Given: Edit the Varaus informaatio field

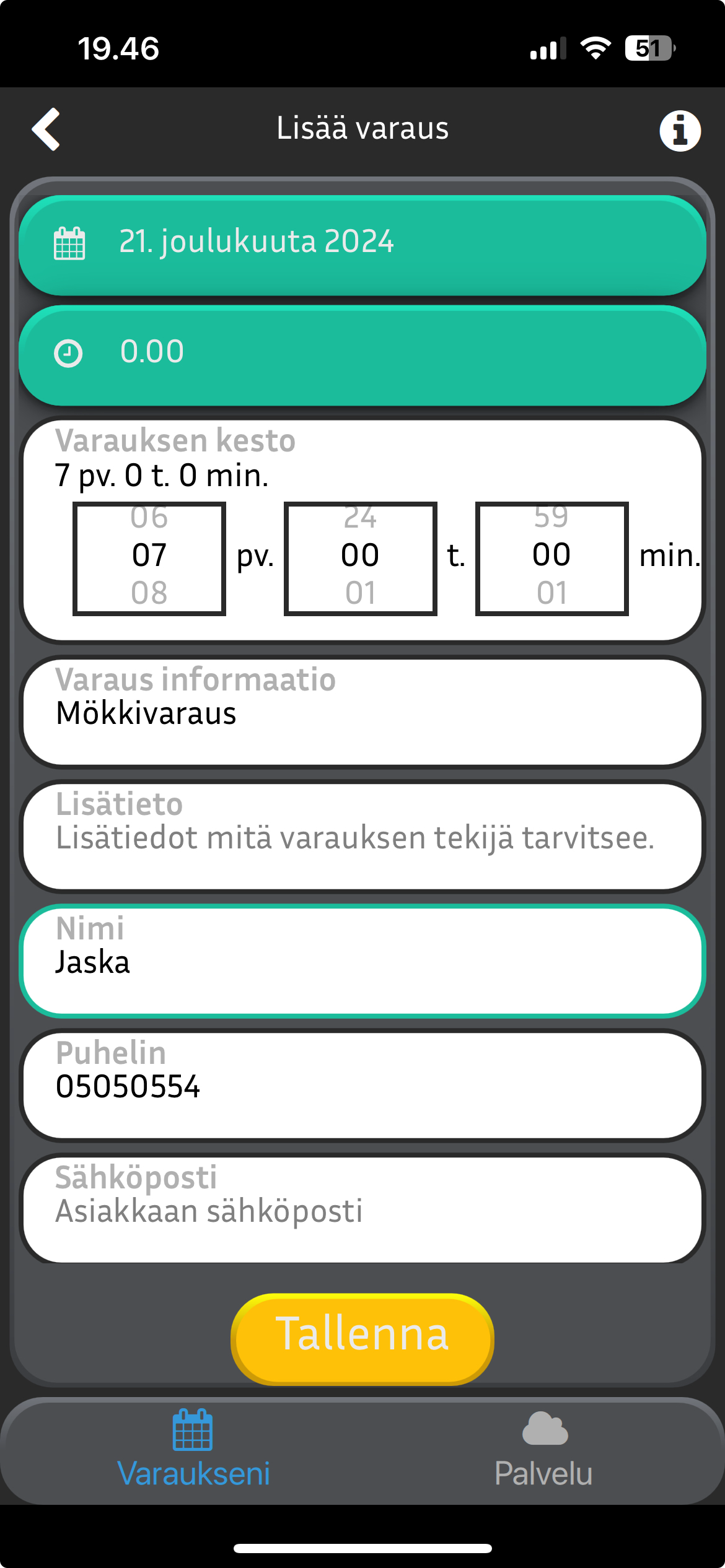Looking at the screenshot, I should point(362,712).
